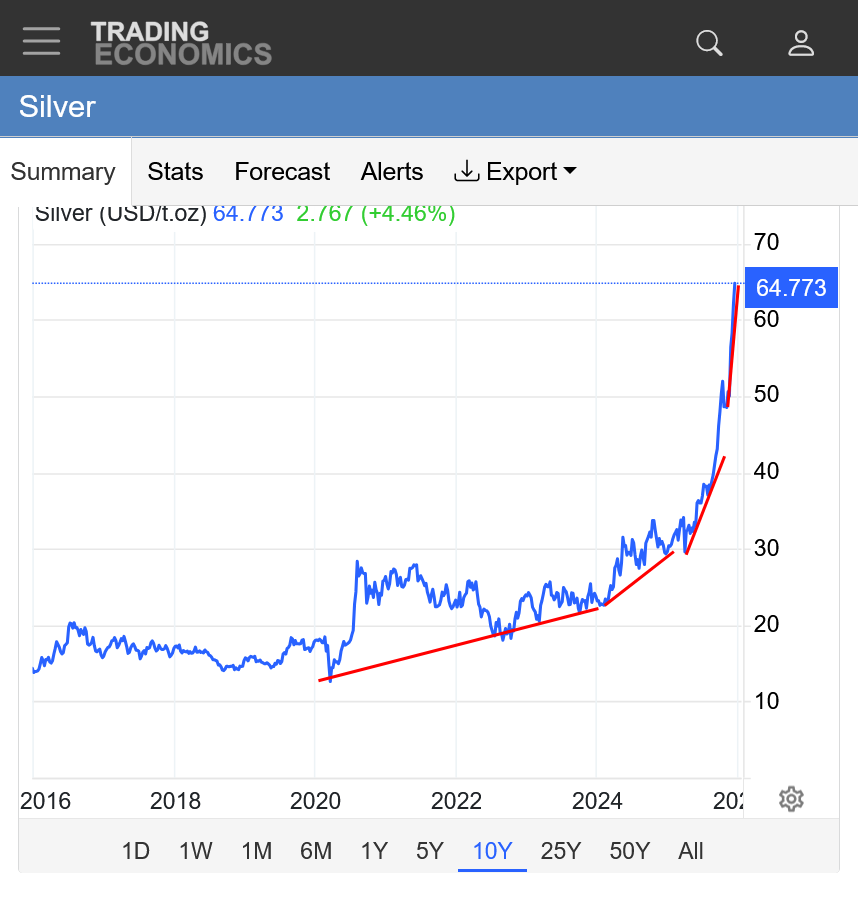Select the 10Y chart range

click(492, 851)
